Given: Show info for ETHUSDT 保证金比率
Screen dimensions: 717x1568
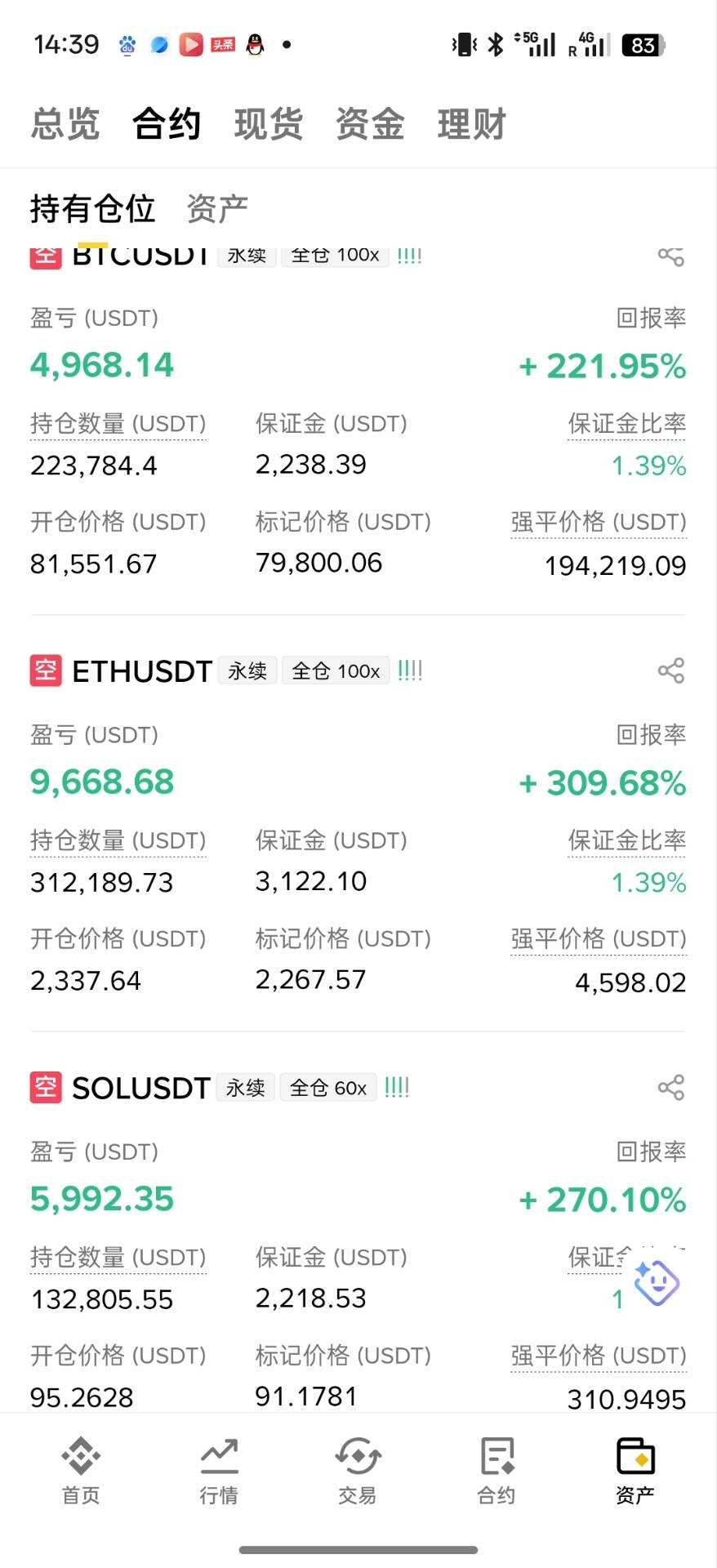Looking at the screenshot, I should tap(627, 840).
